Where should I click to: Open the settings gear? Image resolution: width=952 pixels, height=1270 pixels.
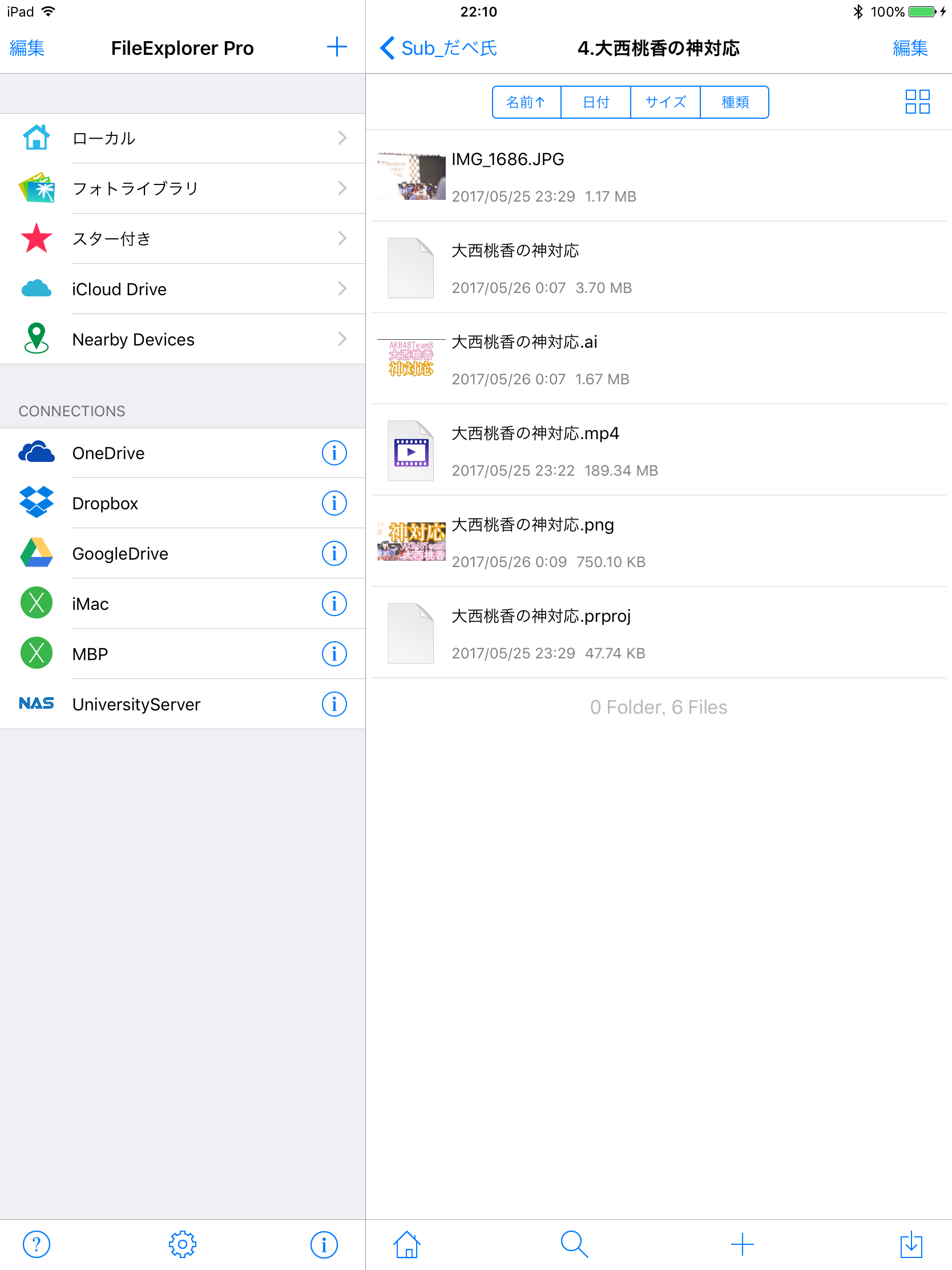[x=183, y=1244]
